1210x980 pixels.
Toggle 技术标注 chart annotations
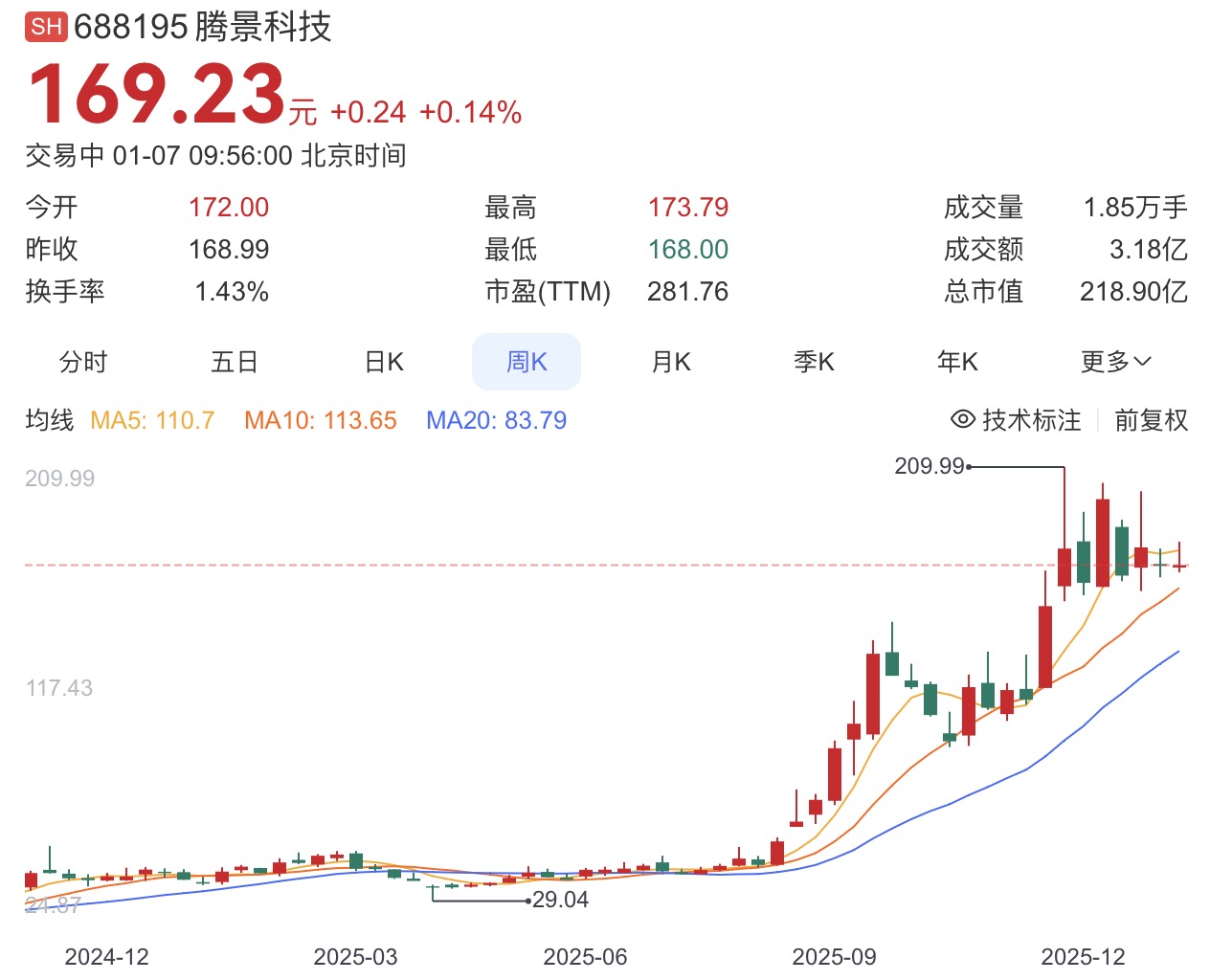point(1016,420)
